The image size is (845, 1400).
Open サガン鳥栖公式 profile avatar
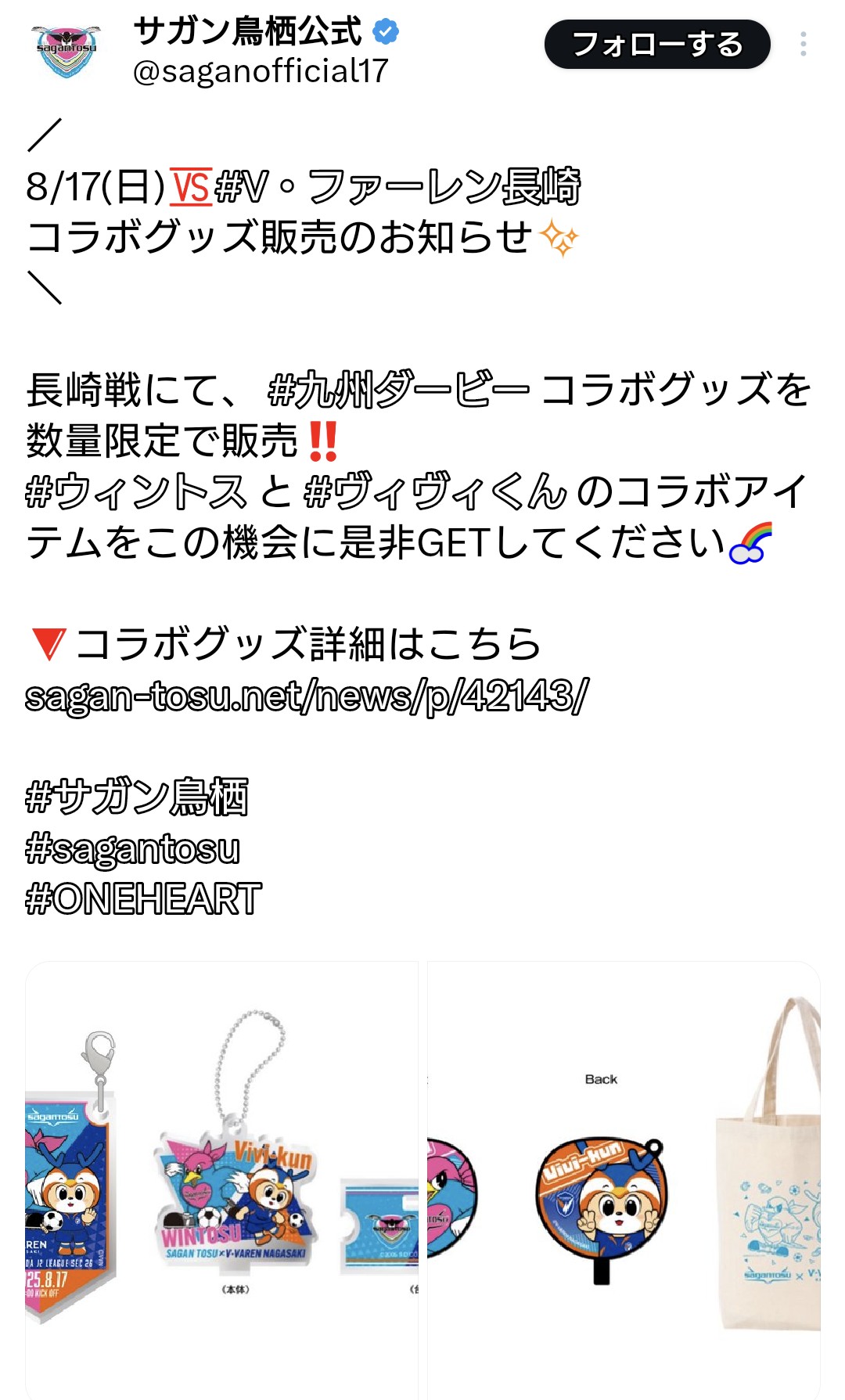[x=67, y=51]
